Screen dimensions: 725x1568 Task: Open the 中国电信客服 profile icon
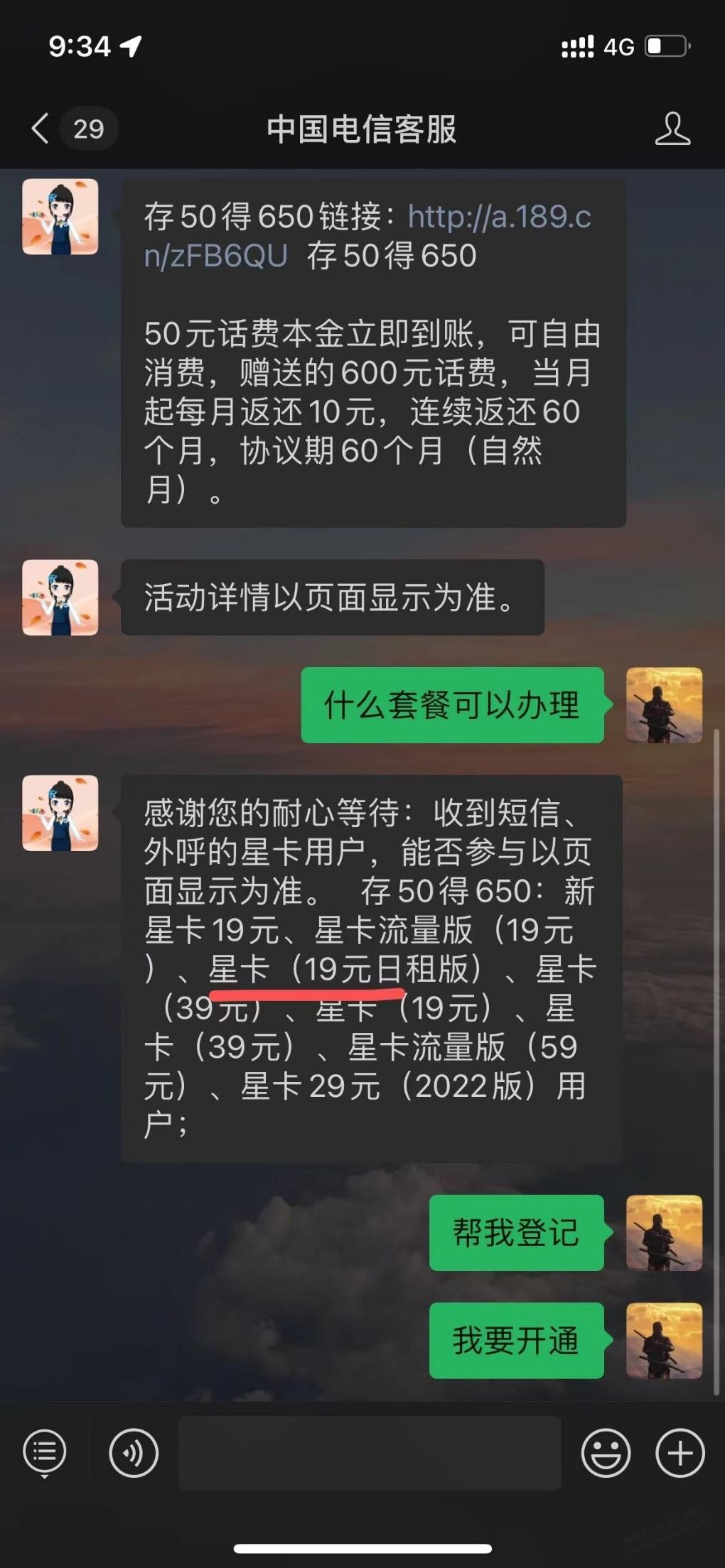coord(672,129)
